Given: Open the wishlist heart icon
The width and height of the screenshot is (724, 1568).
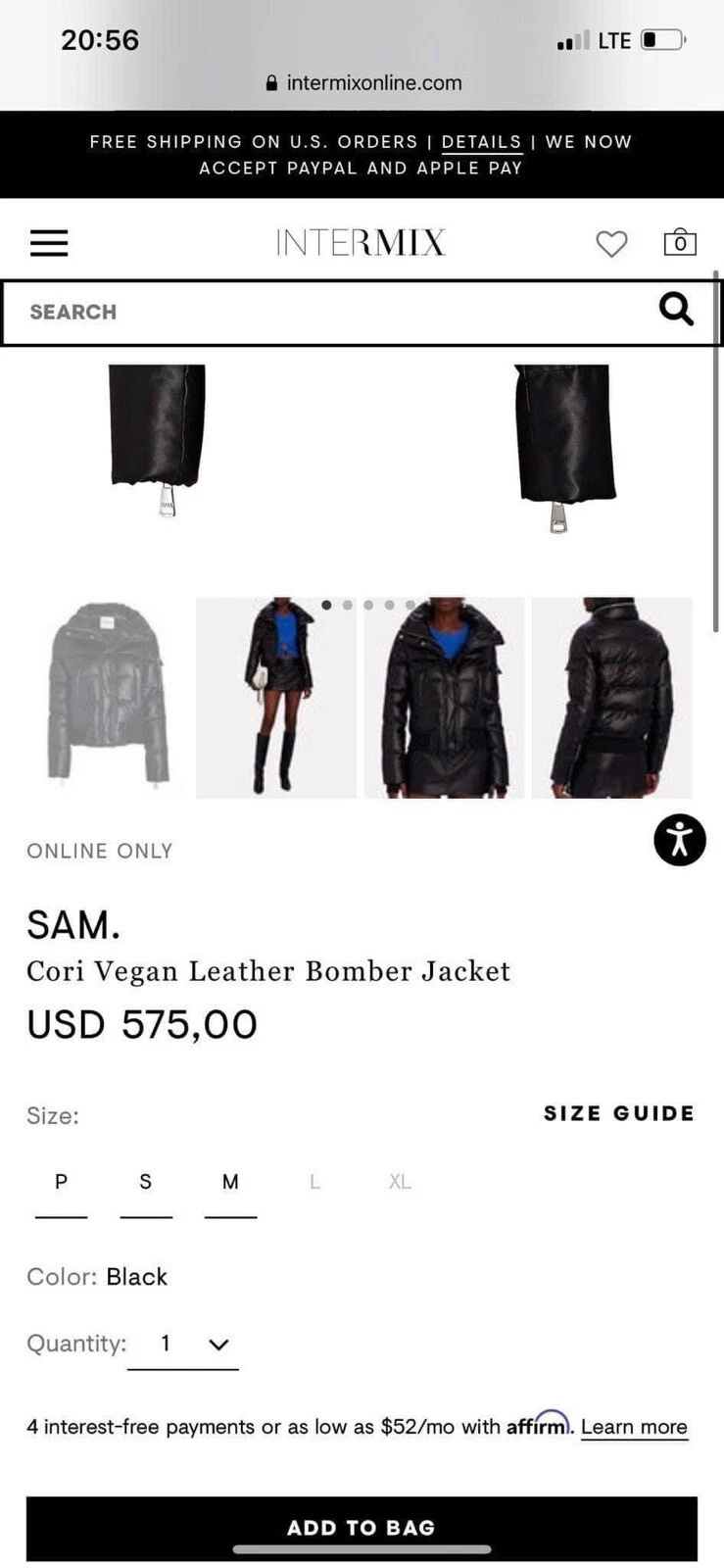Looking at the screenshot, I should click(x=611, y=243).
